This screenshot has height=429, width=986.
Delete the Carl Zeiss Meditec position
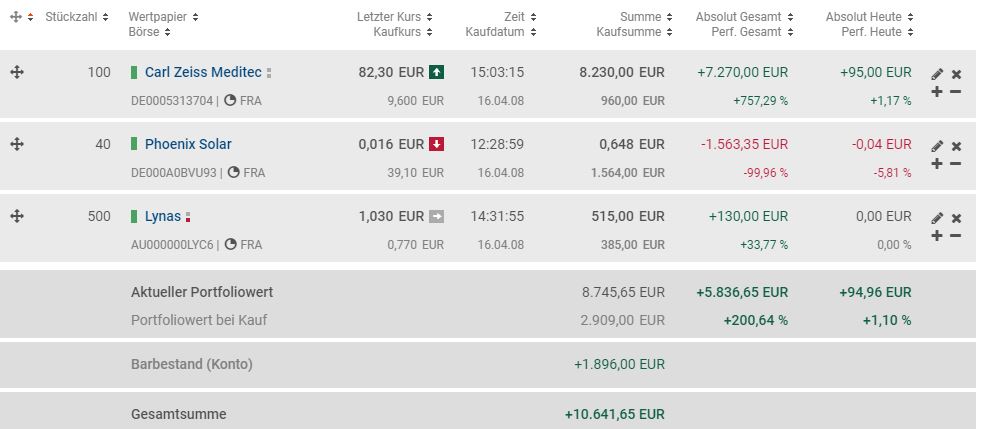coord(956,74)
